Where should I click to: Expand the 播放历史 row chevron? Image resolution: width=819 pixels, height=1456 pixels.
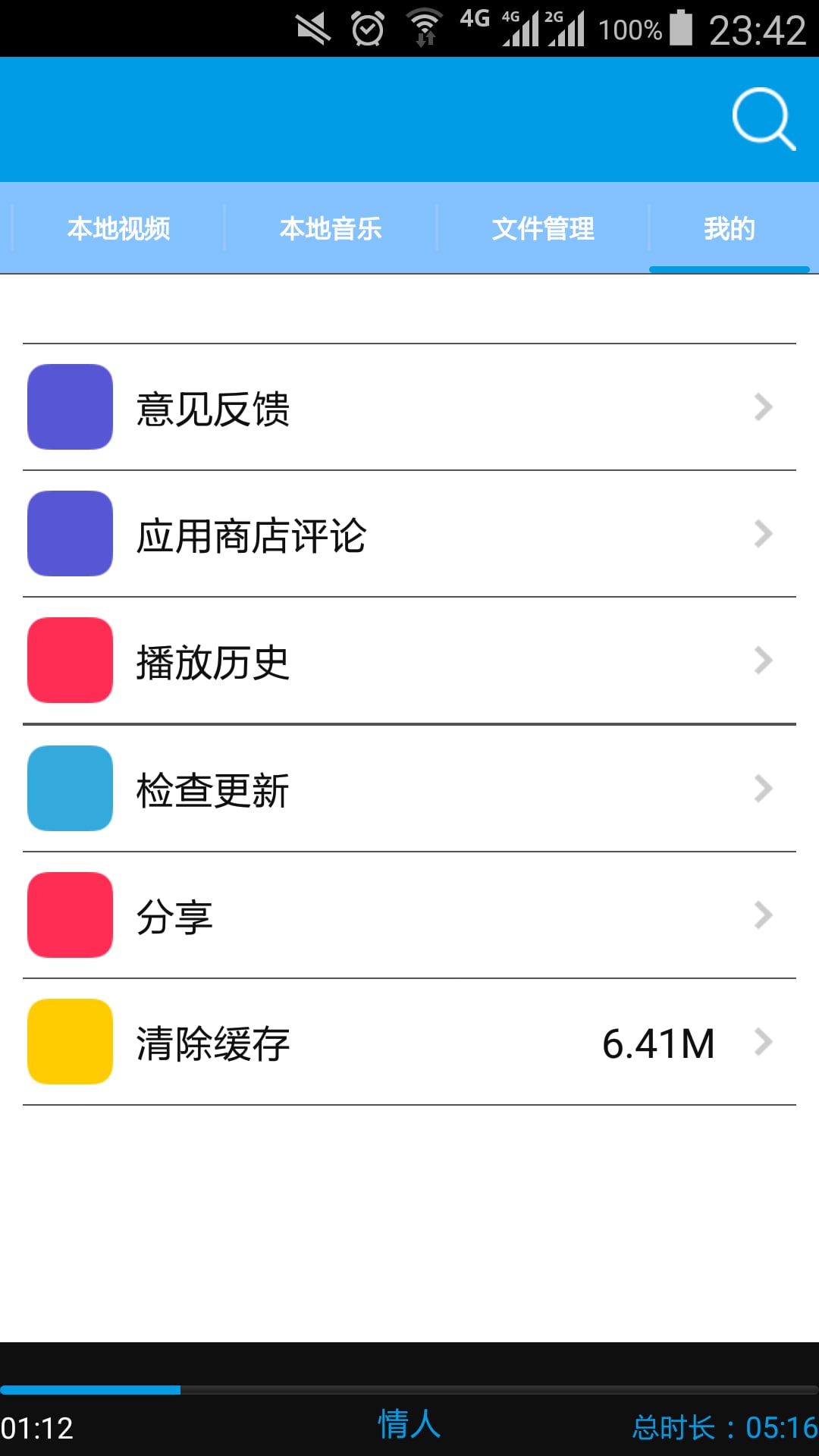(x=763, y=661)
